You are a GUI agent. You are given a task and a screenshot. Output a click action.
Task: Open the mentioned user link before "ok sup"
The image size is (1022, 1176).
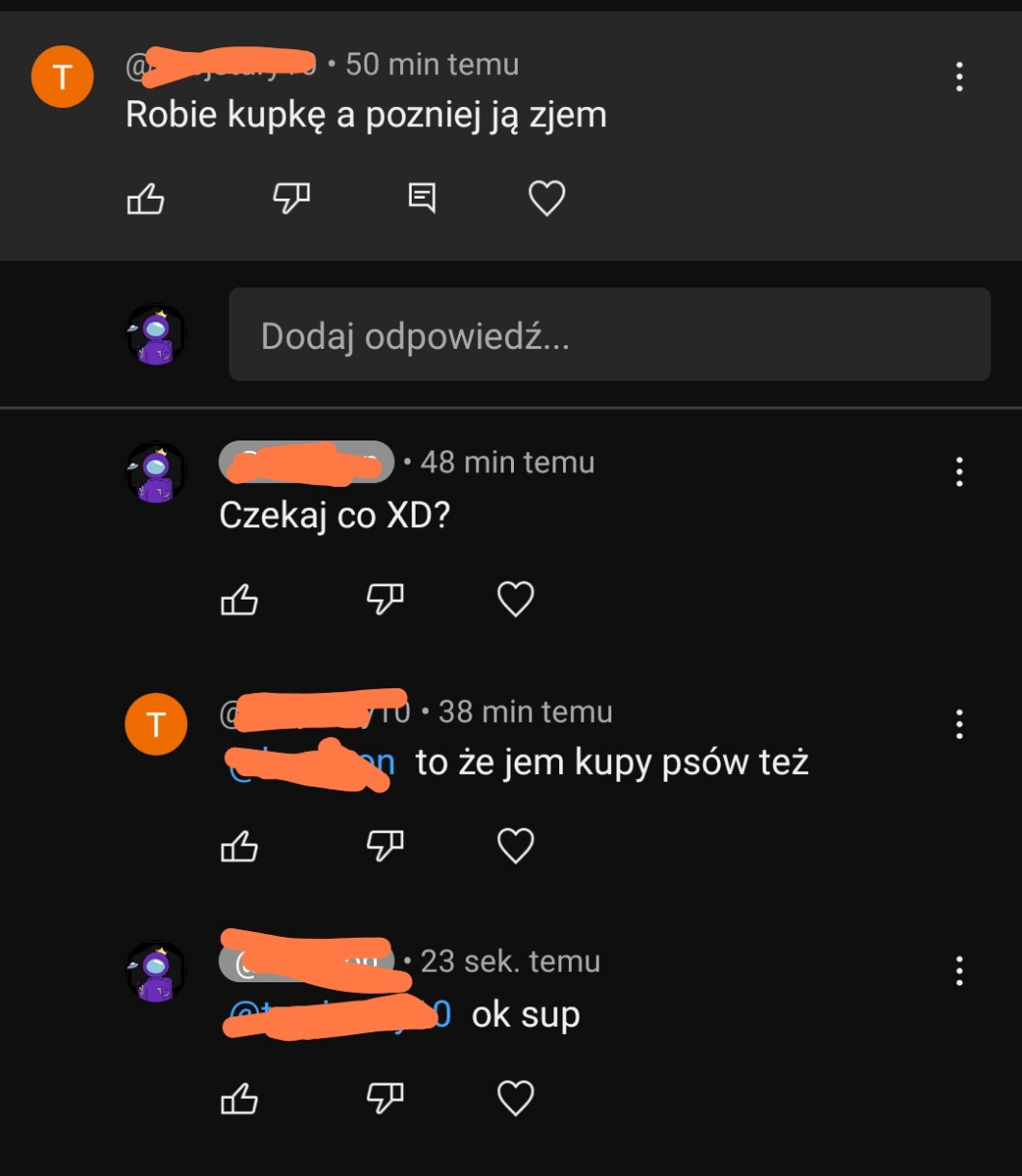(x=337, y=1015)
